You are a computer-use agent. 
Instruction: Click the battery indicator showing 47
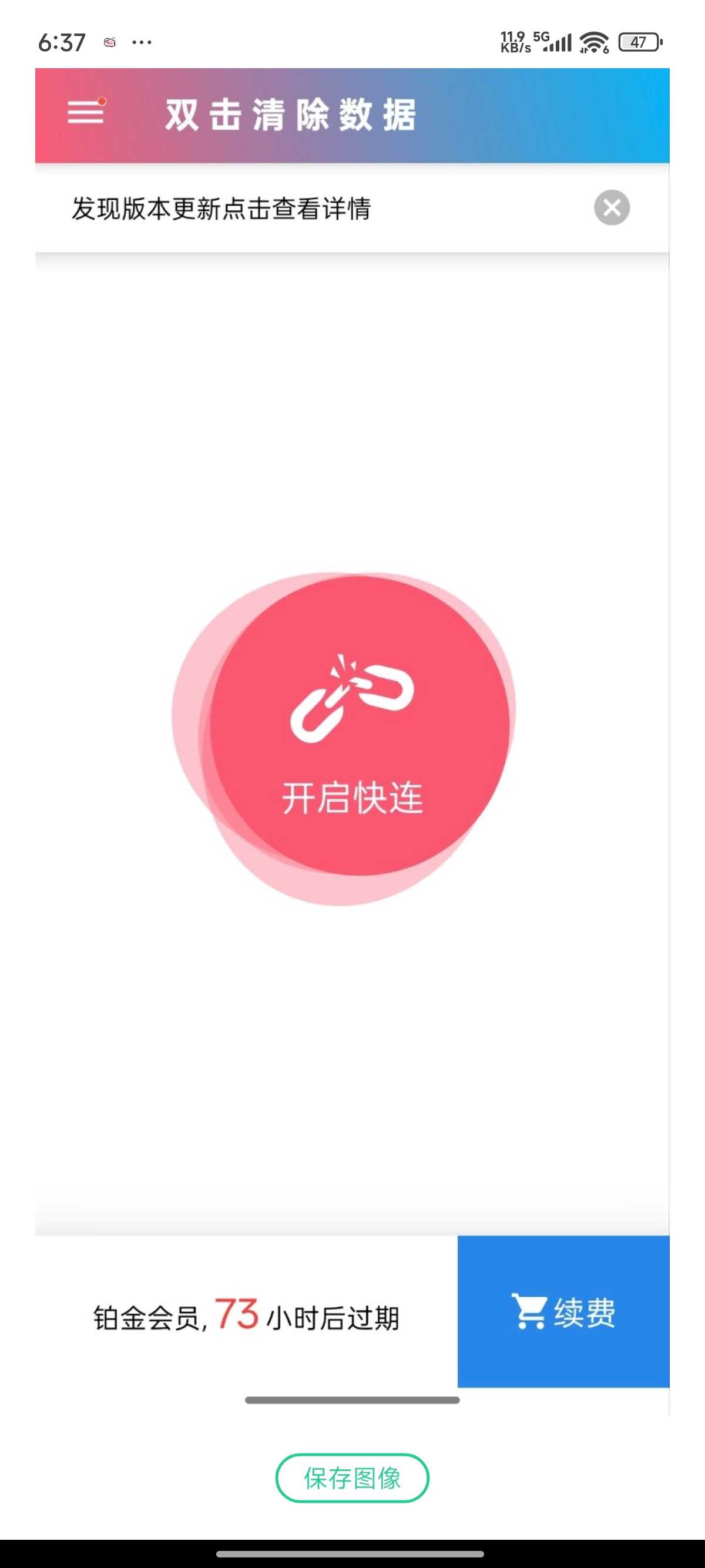click(x=637, y=41)
